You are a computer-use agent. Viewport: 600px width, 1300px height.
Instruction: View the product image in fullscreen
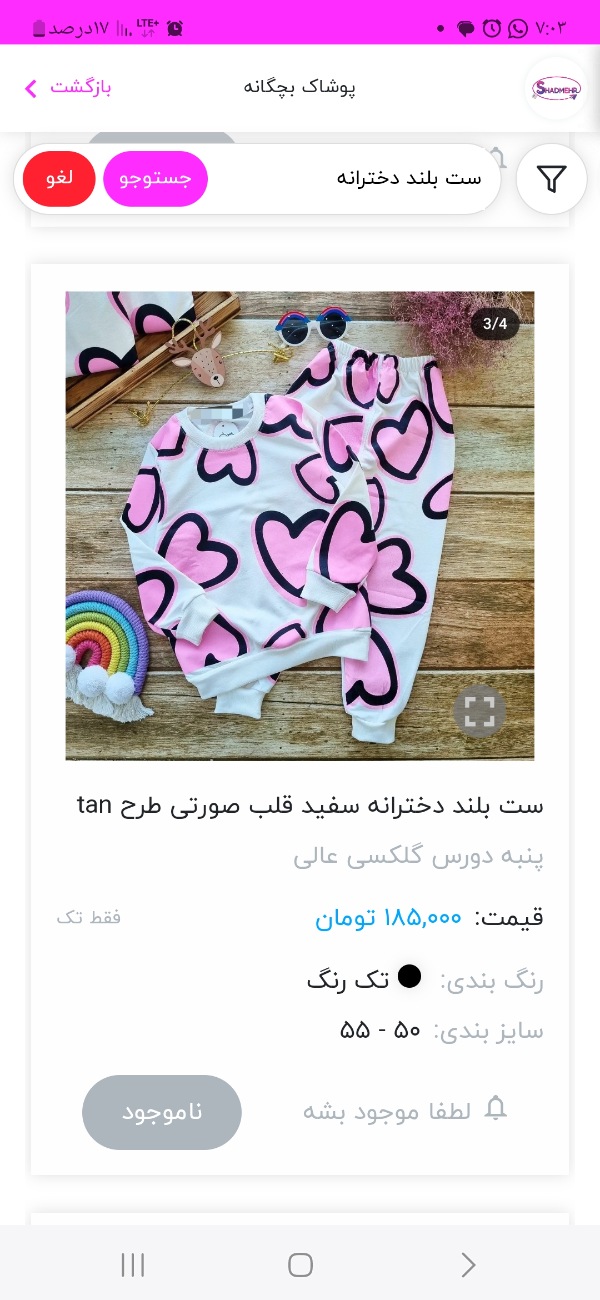479,711
